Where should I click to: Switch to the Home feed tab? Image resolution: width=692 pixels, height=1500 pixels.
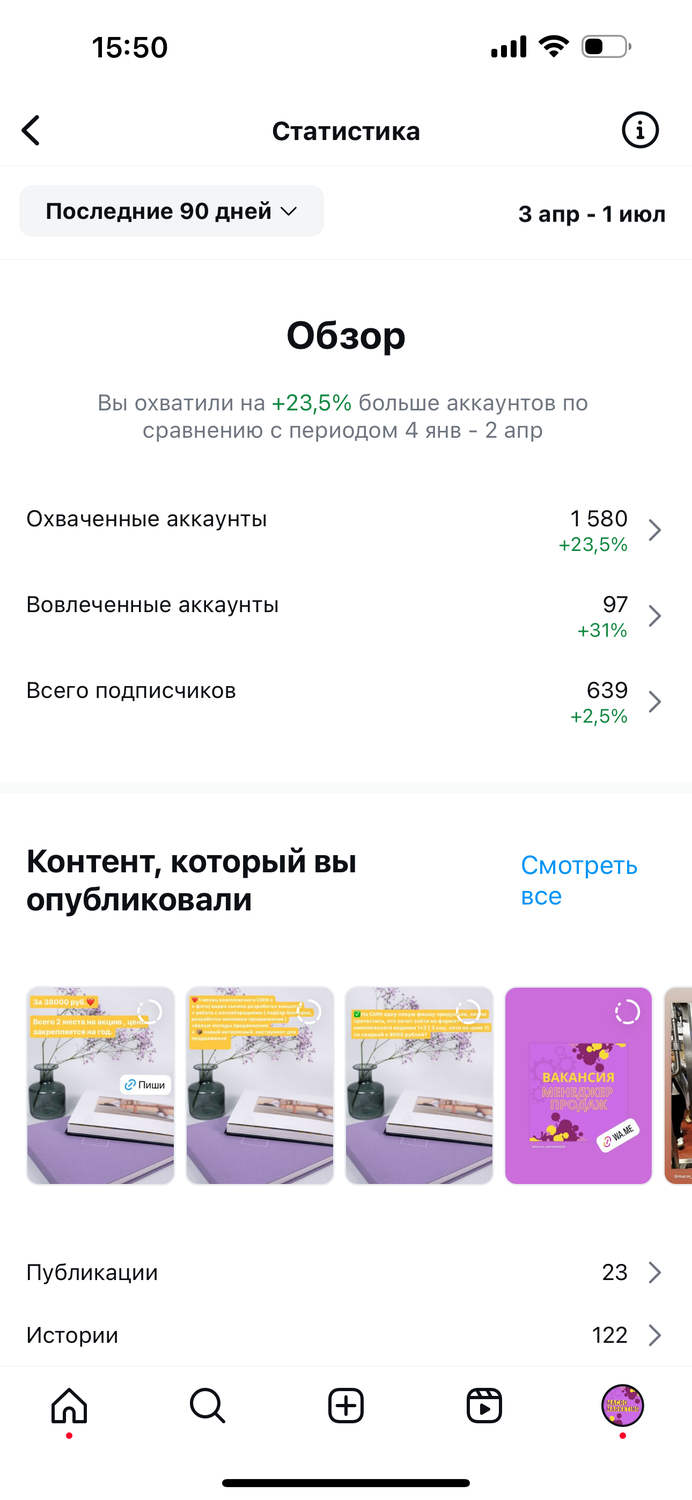(69, 1406)
